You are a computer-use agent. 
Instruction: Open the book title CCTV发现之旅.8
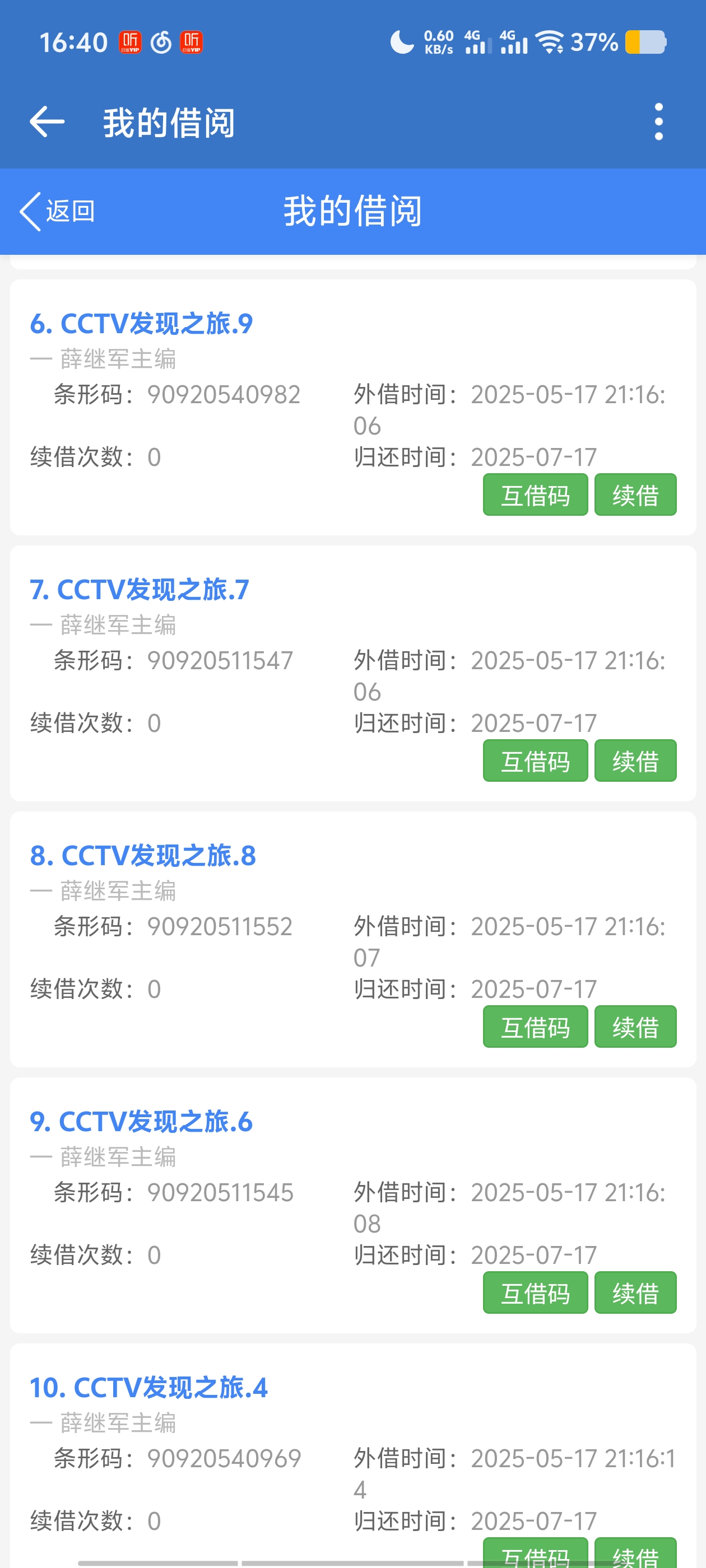point(143,856)
